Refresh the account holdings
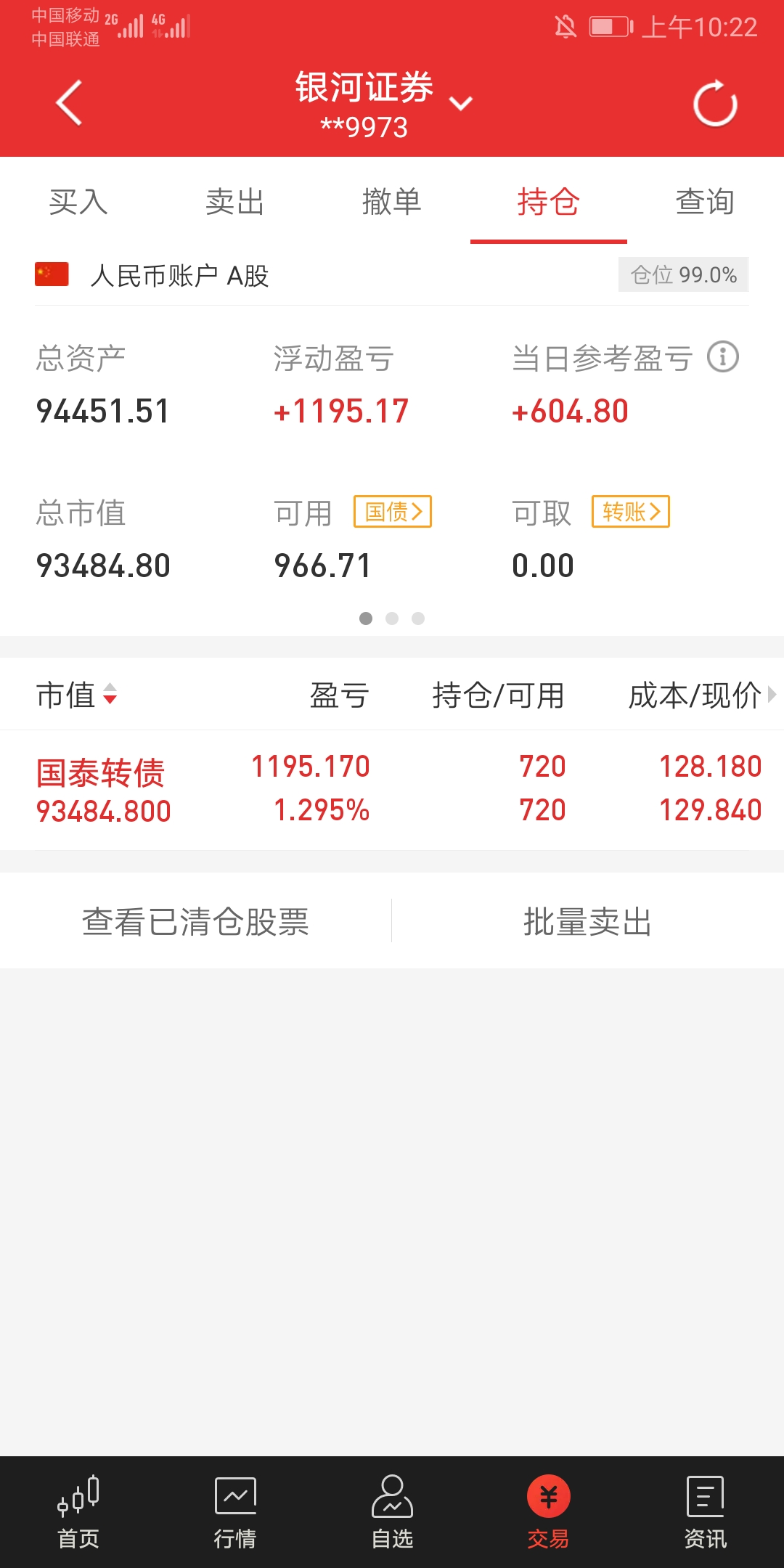Screen dimensions: 784x1568 [x=715, y=104]
